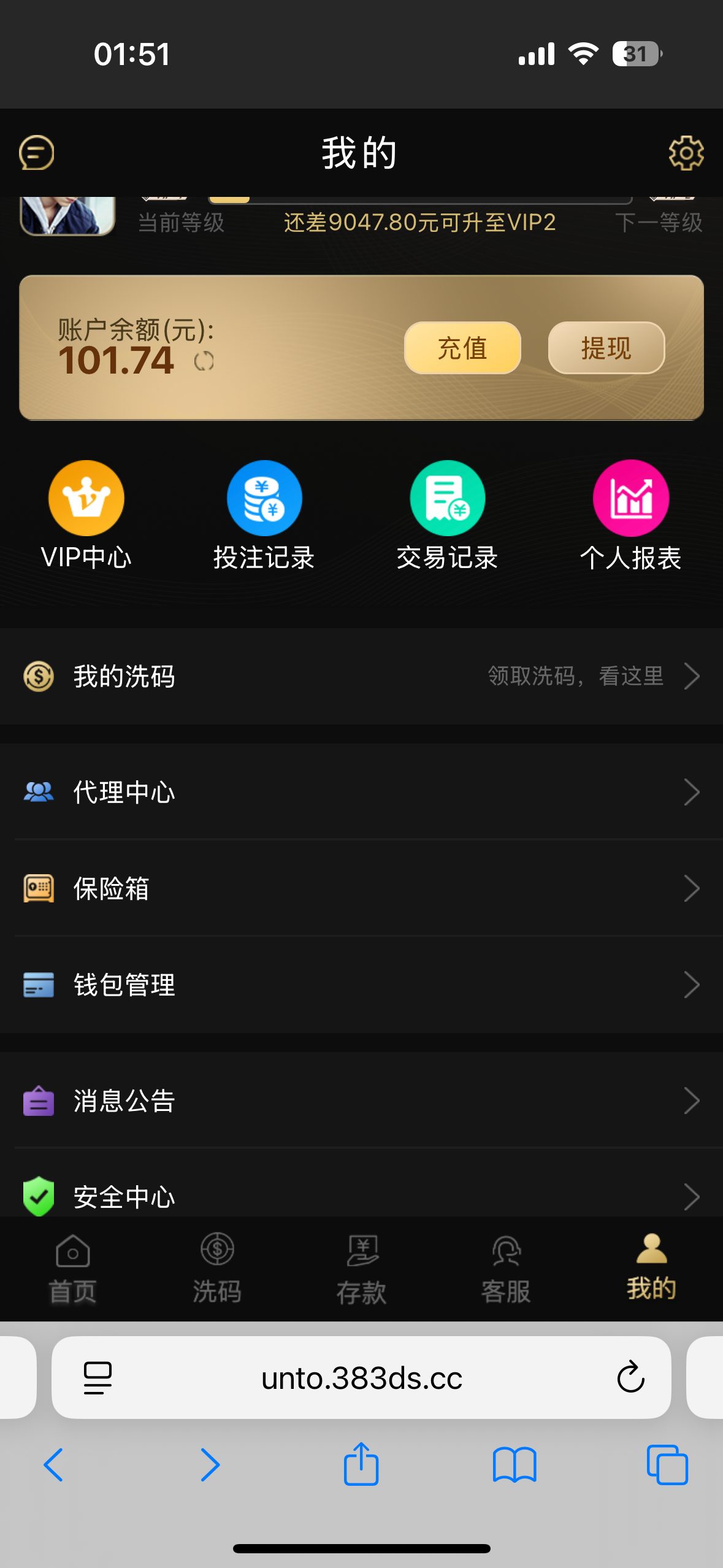Open 钱包管理 wallet card icon
723x1568 pixels.
click(x=37, y=985)
